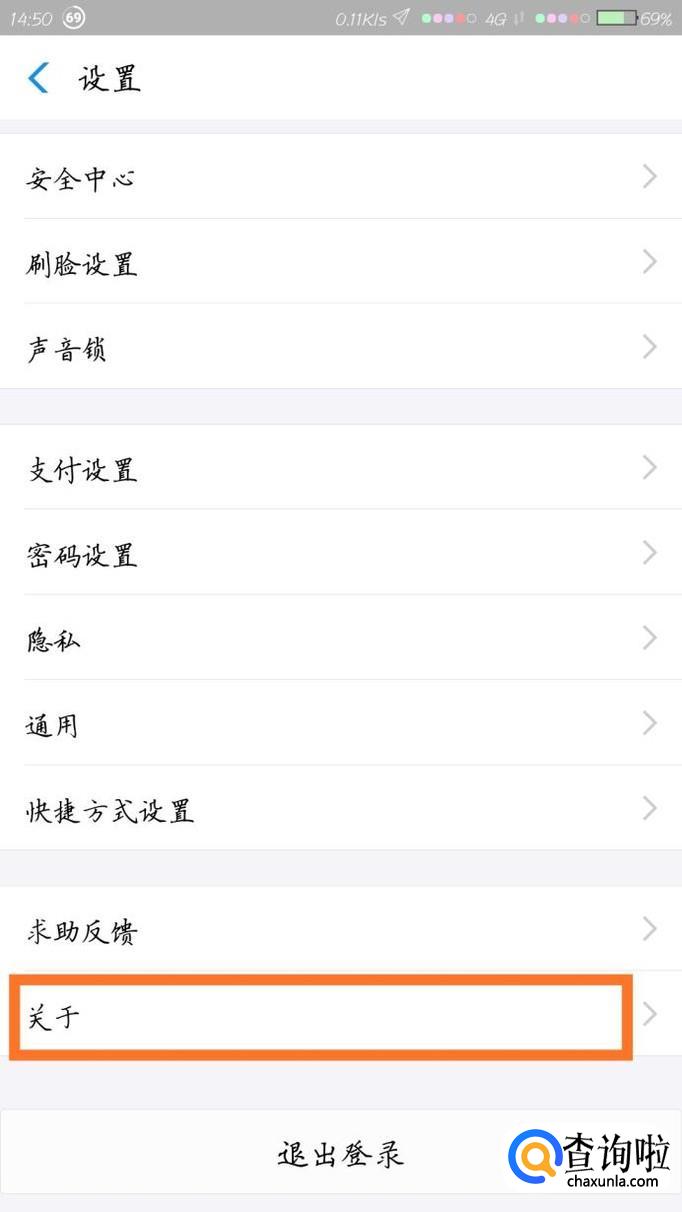Viewport: 682px width, 1212px height.
Task: Open 安全中心 settings
Action: click(x=340, y=178)
